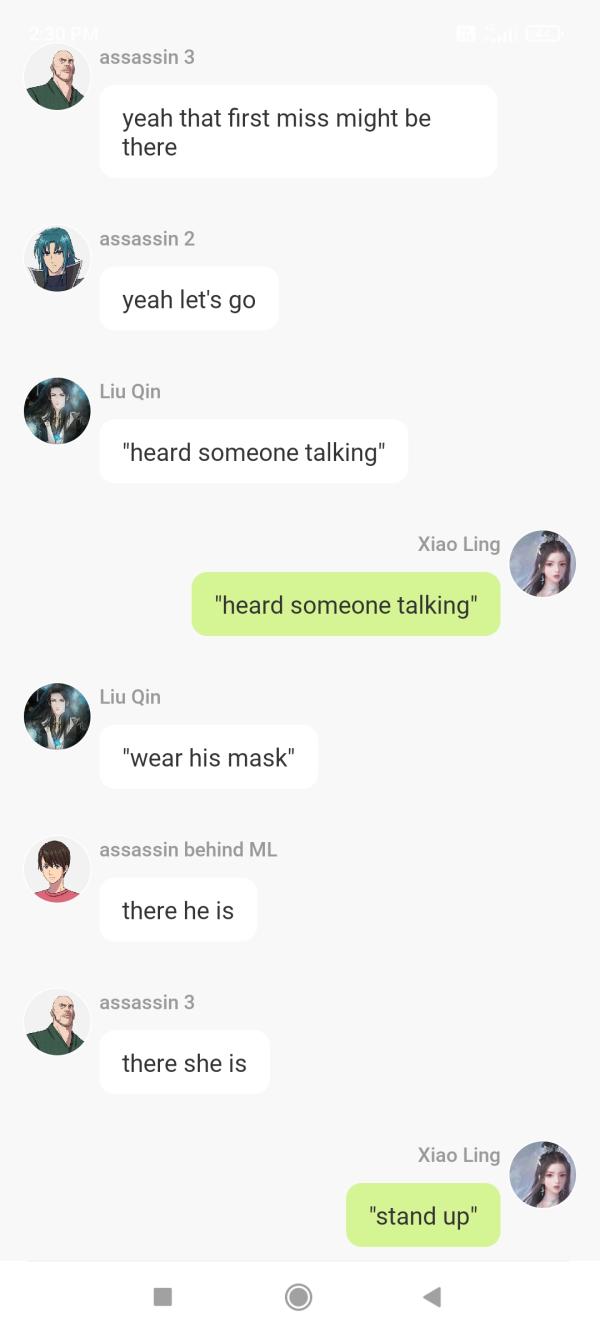Go to the home screen
This screenshot has height=1333, width=600.
point(298,1297)
